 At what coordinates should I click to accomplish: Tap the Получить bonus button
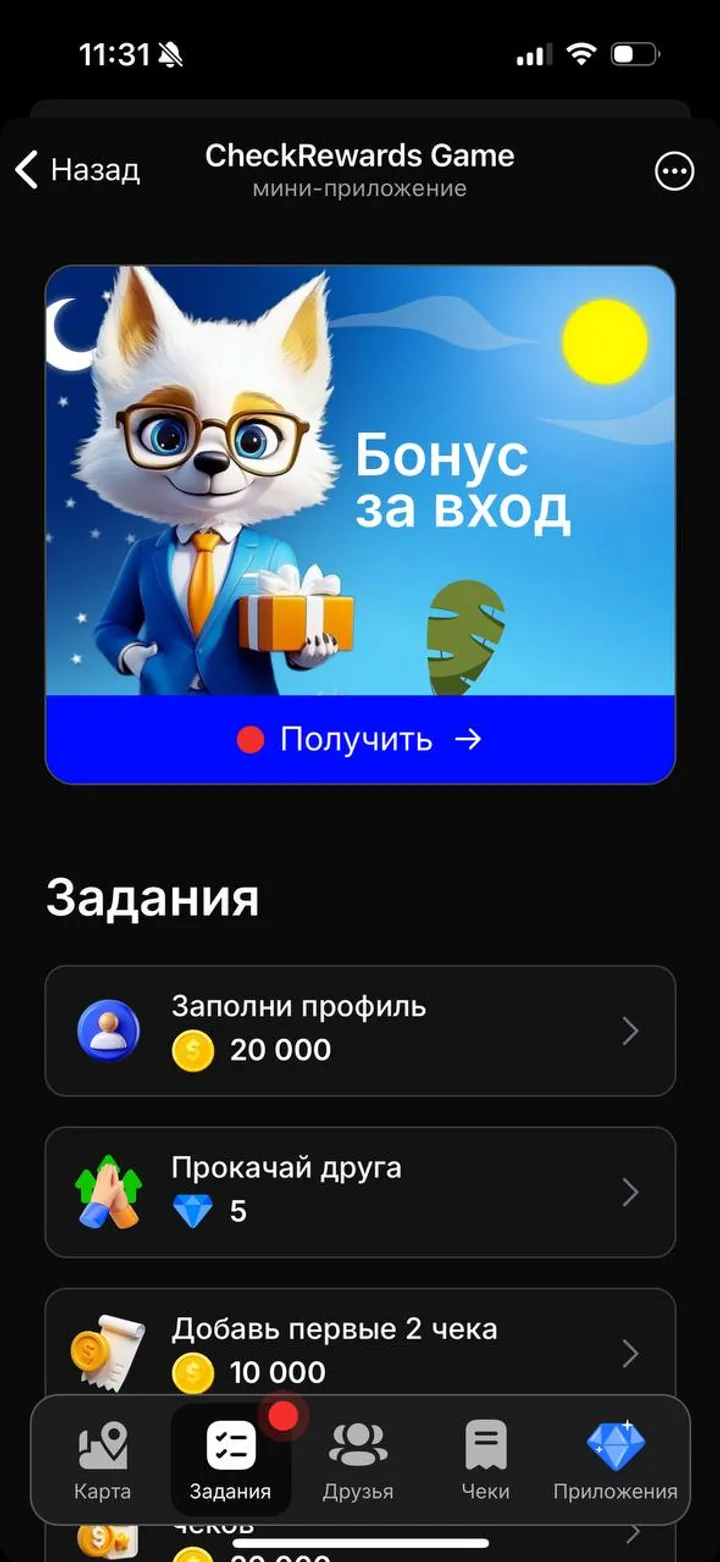(x=359, y=740)
